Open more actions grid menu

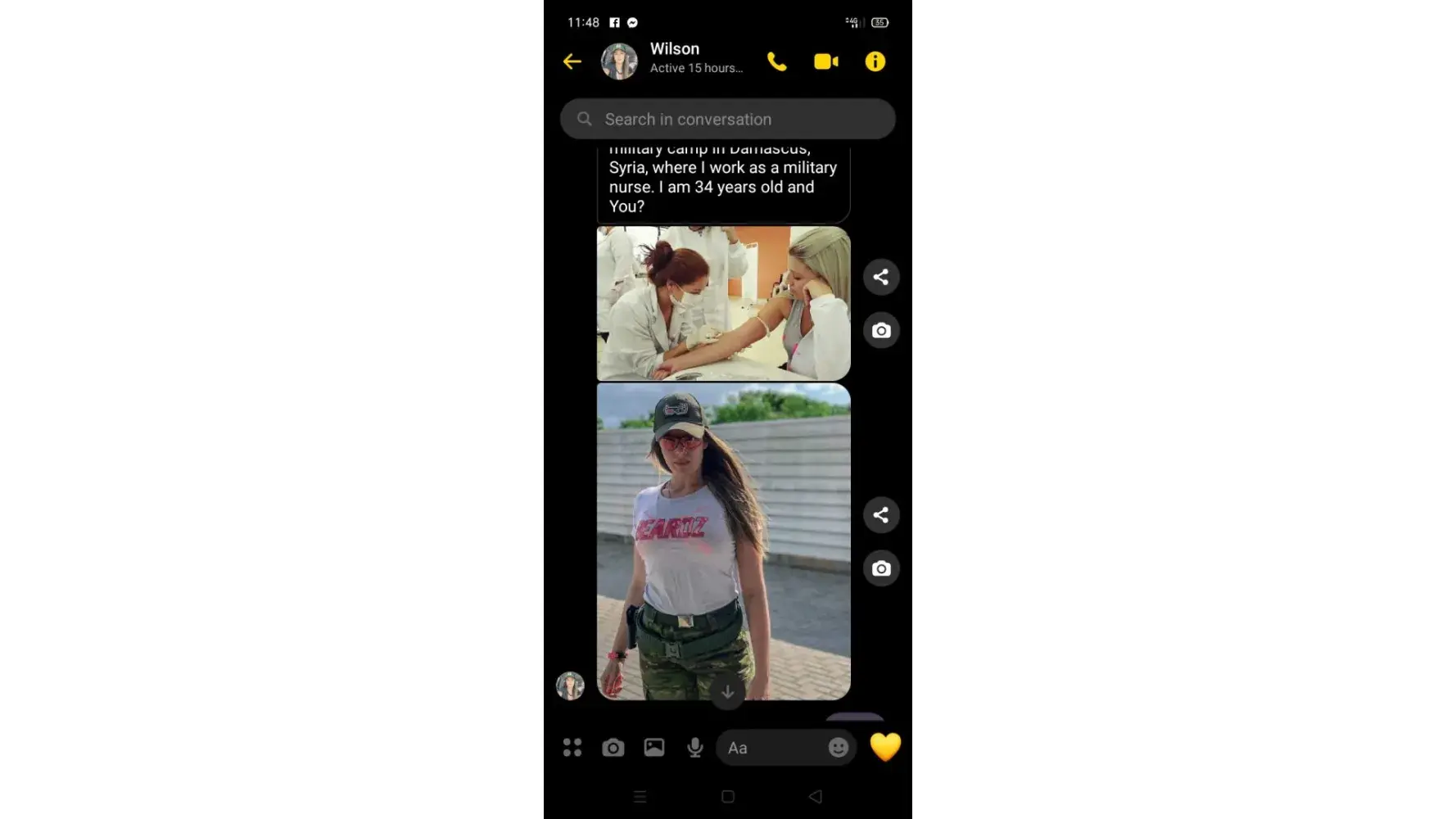click(572, 748)
